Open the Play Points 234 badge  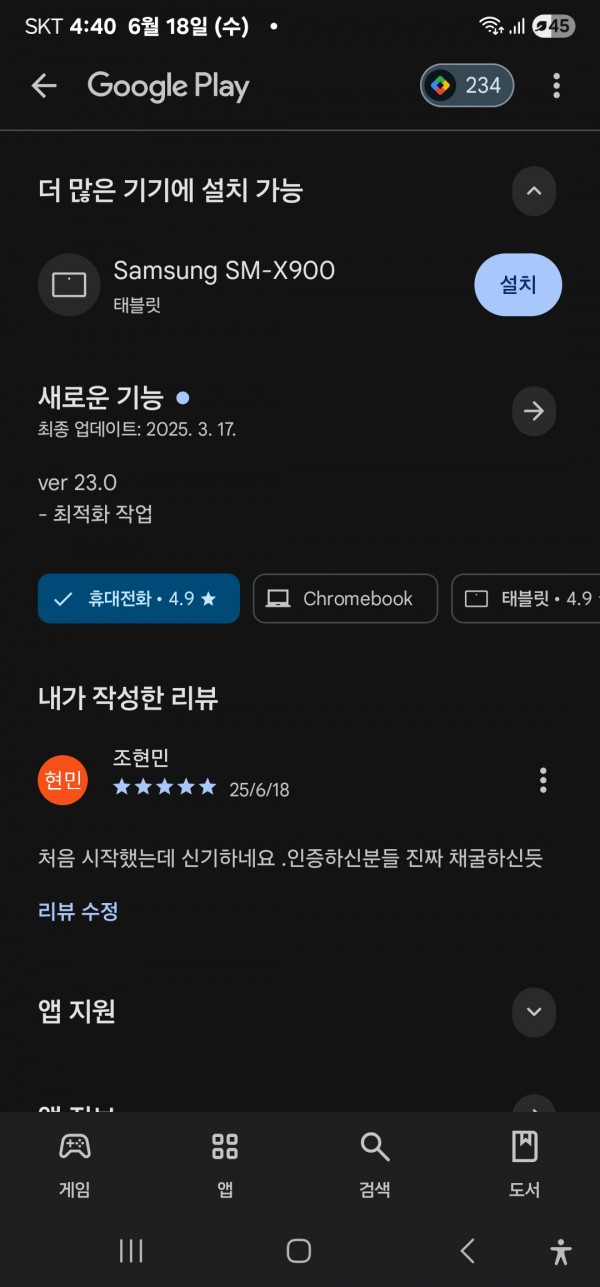467,86
